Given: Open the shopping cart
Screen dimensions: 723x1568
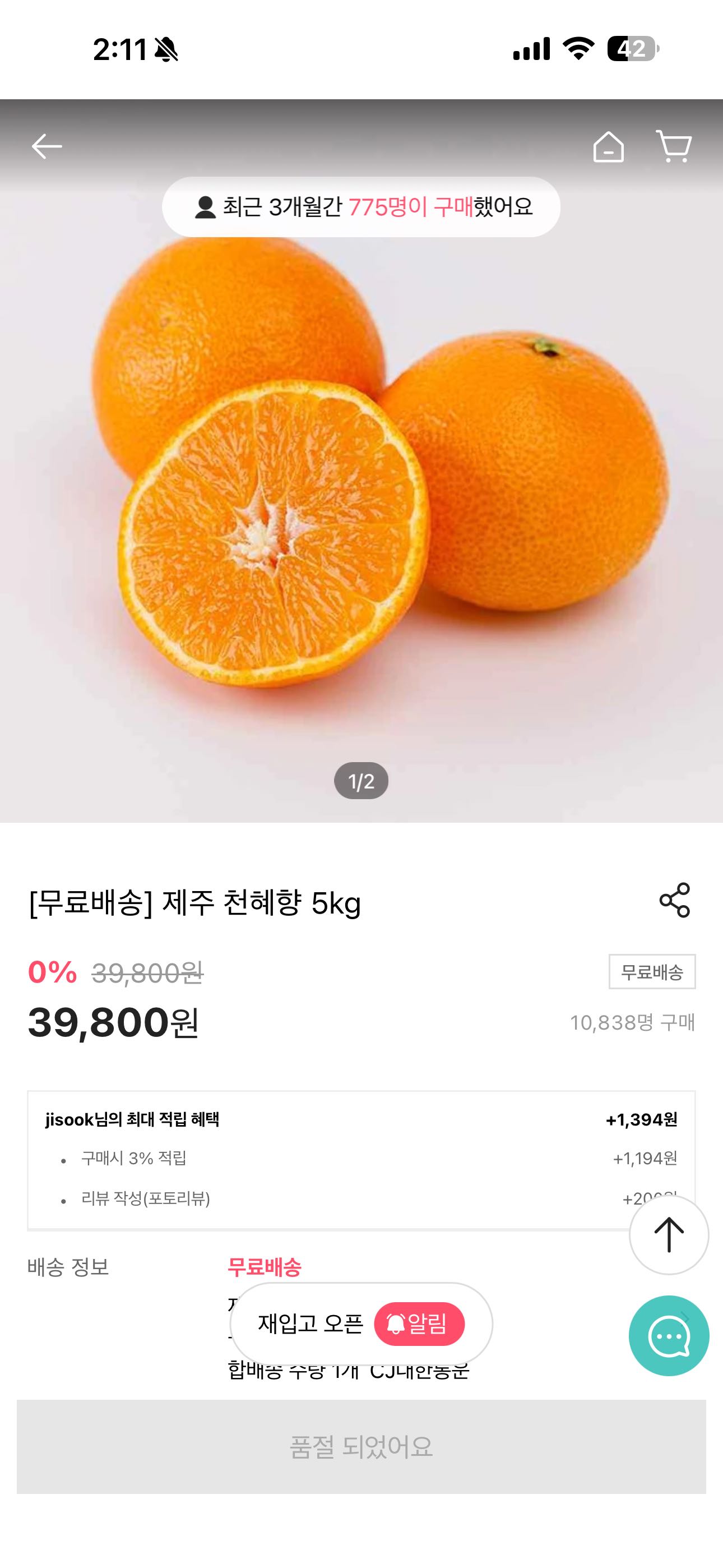Looking at the screenshot, I should (x=674, y=146).
